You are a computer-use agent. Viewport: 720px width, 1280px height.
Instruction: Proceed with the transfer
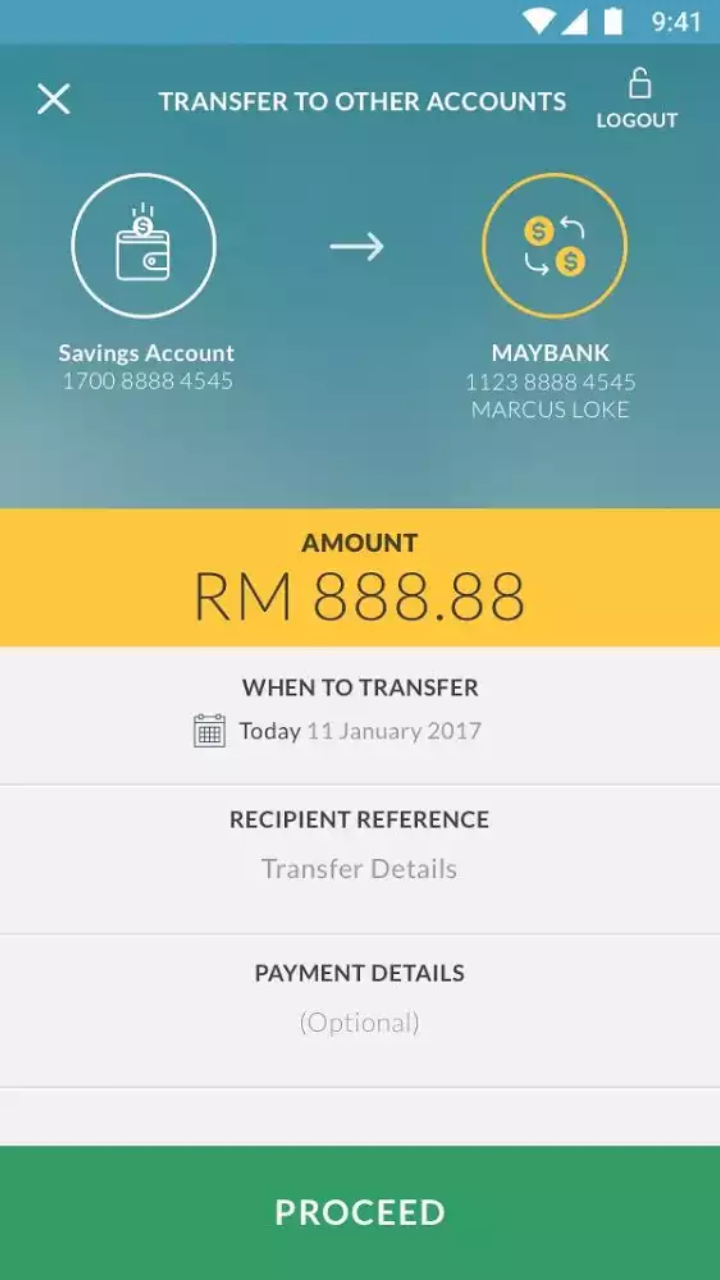360,1212
